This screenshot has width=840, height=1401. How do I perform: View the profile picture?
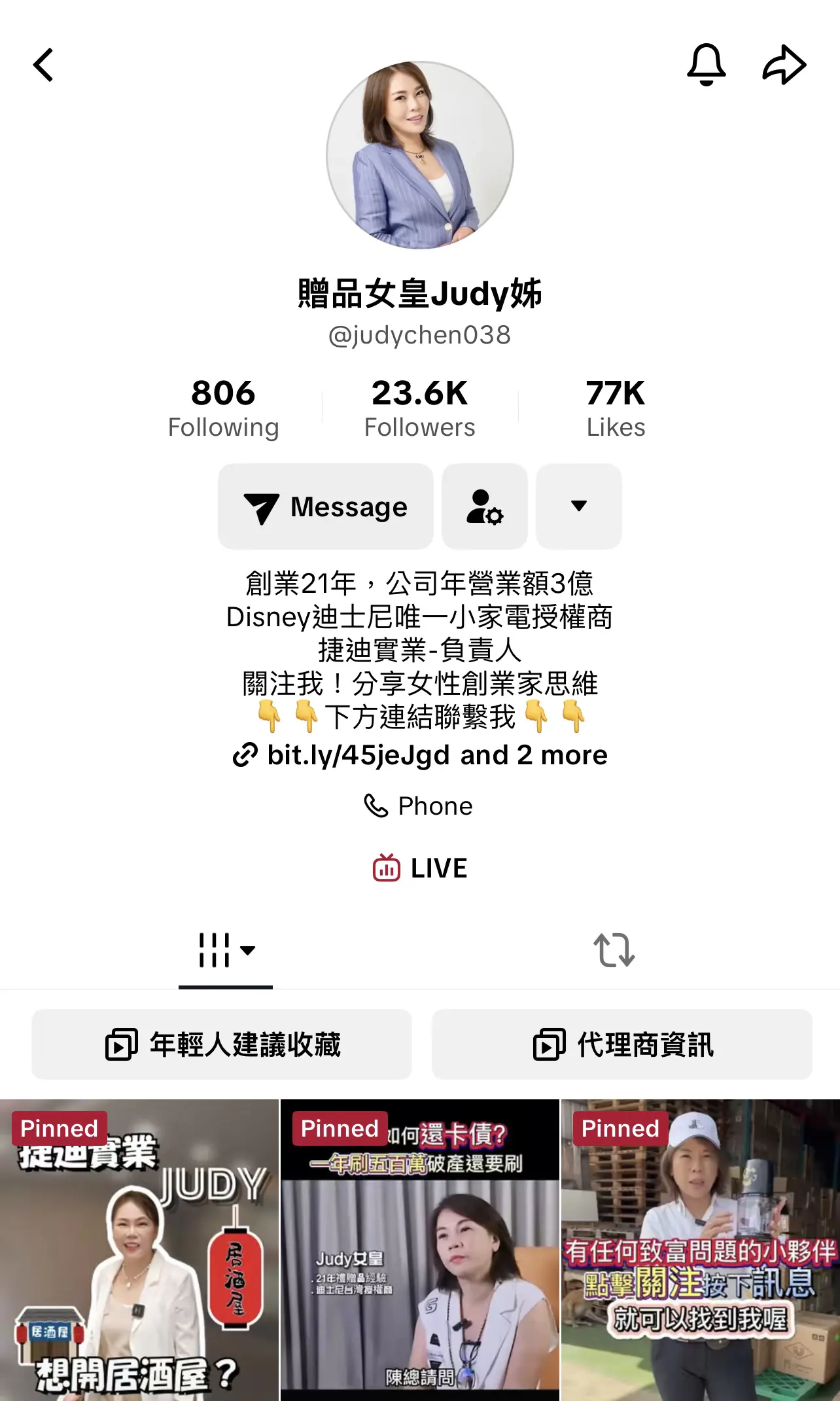click(x=420, y=155)
